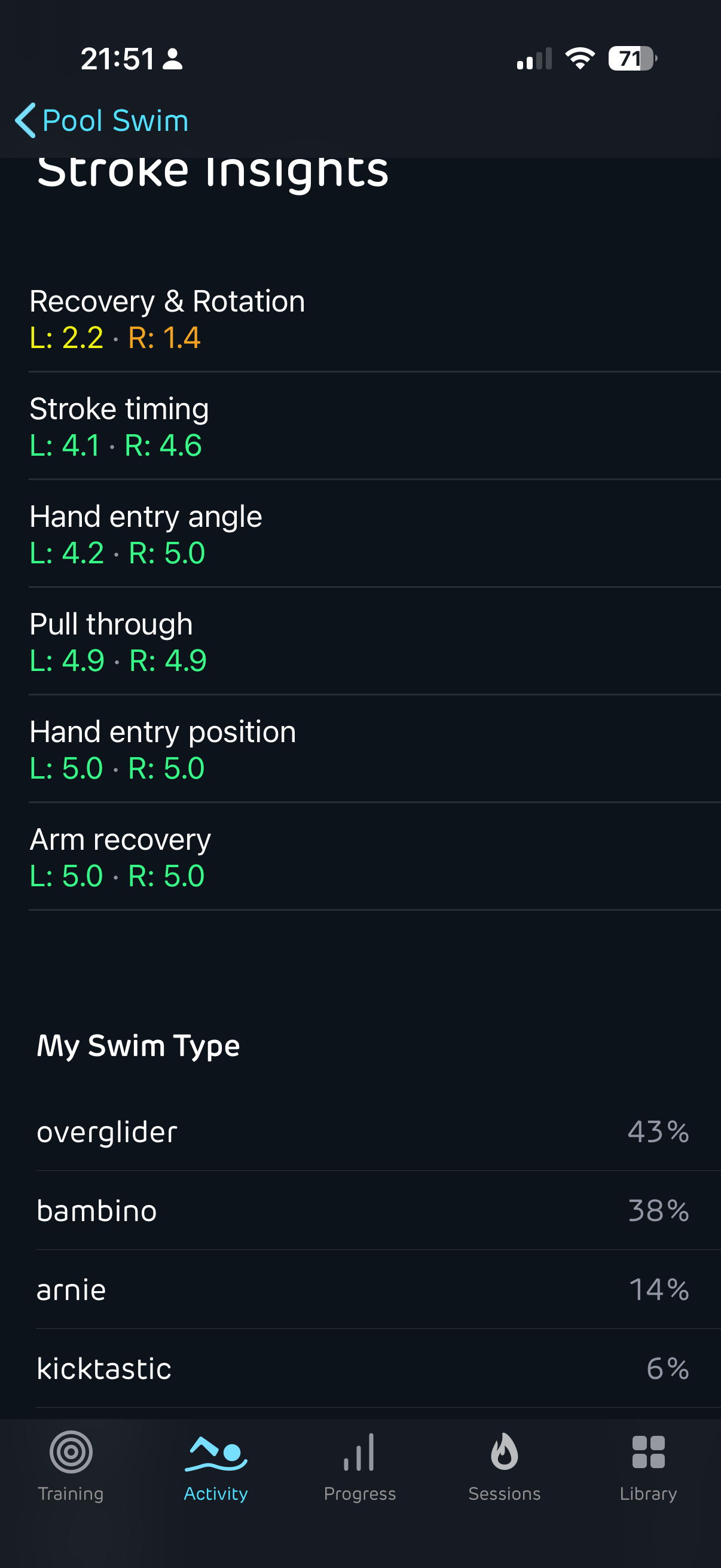The height and width of the screenshot is (1568, 721).
Task: Switch to the Sessions tab
Action: click(504, 1466)
